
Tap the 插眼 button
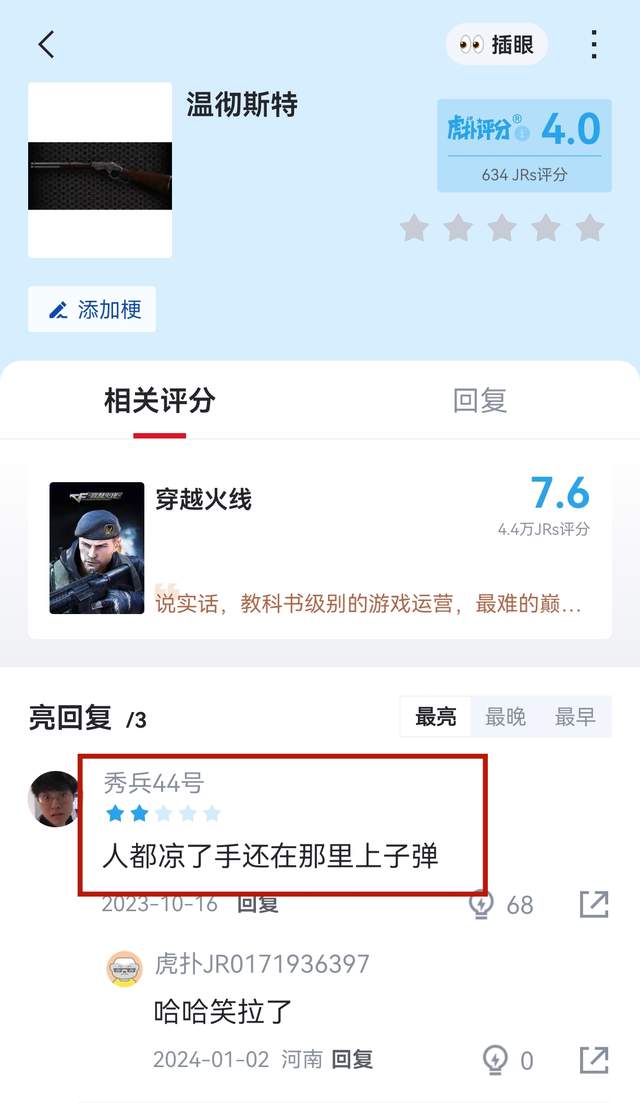497,44
